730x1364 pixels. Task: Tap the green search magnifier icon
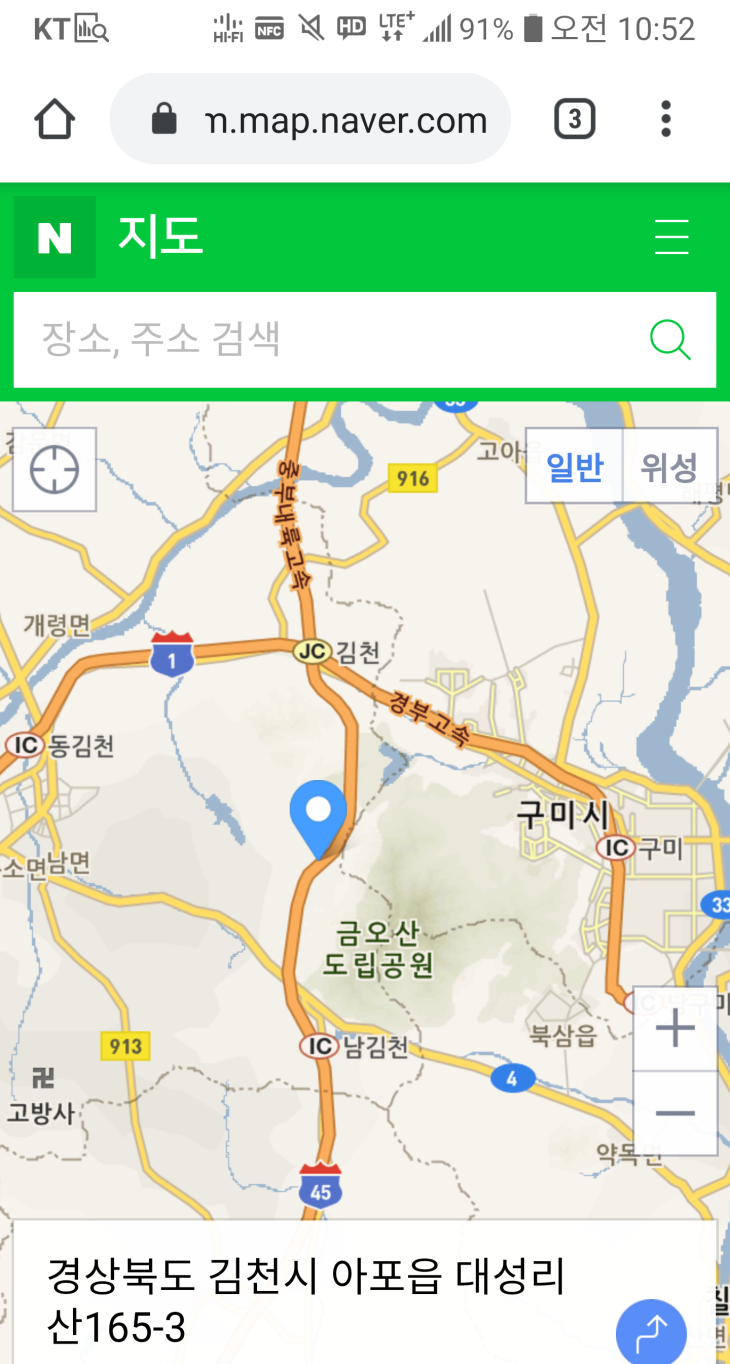click(x=670, y=340)
